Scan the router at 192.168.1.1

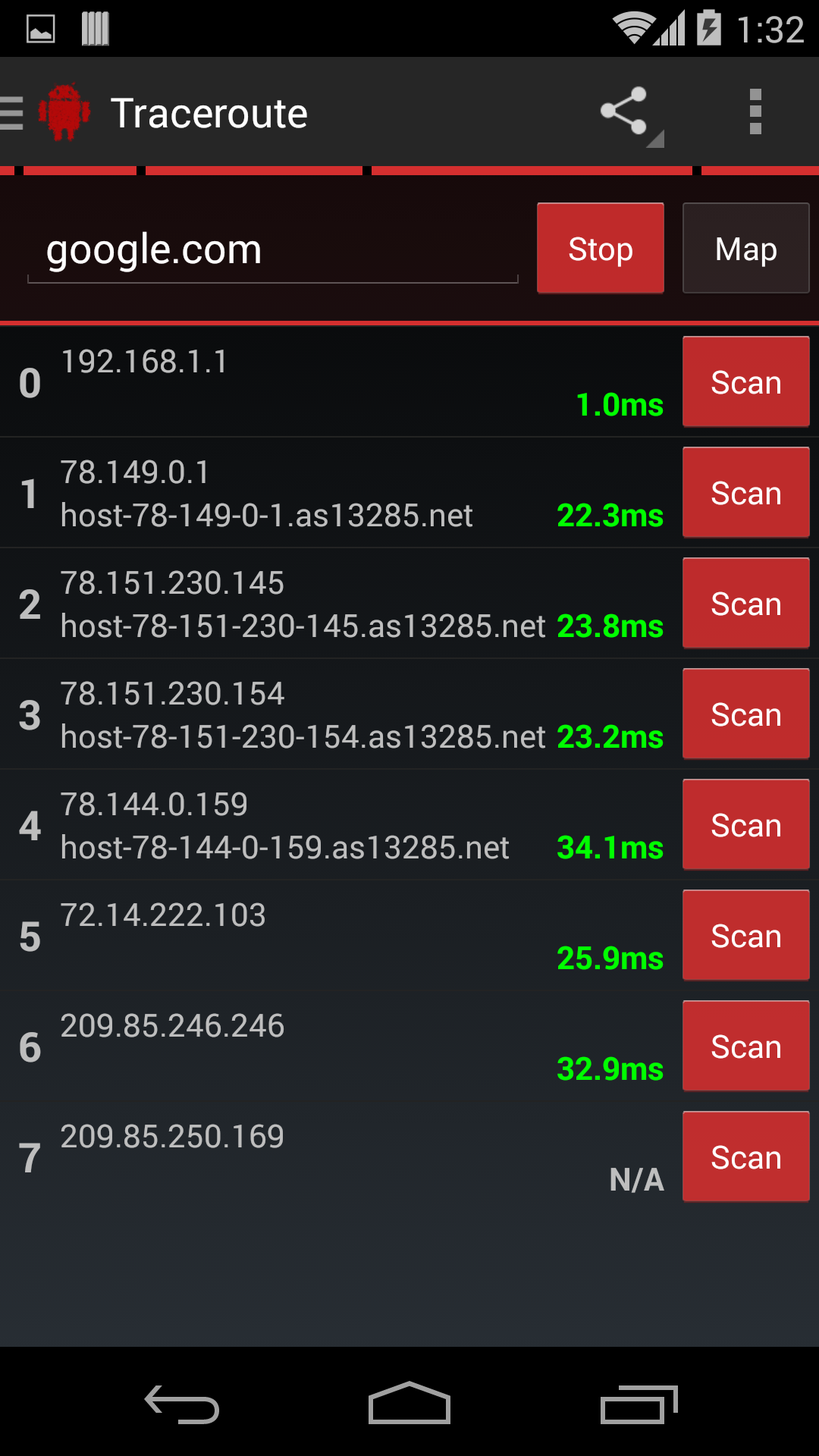tap(745, 381)
